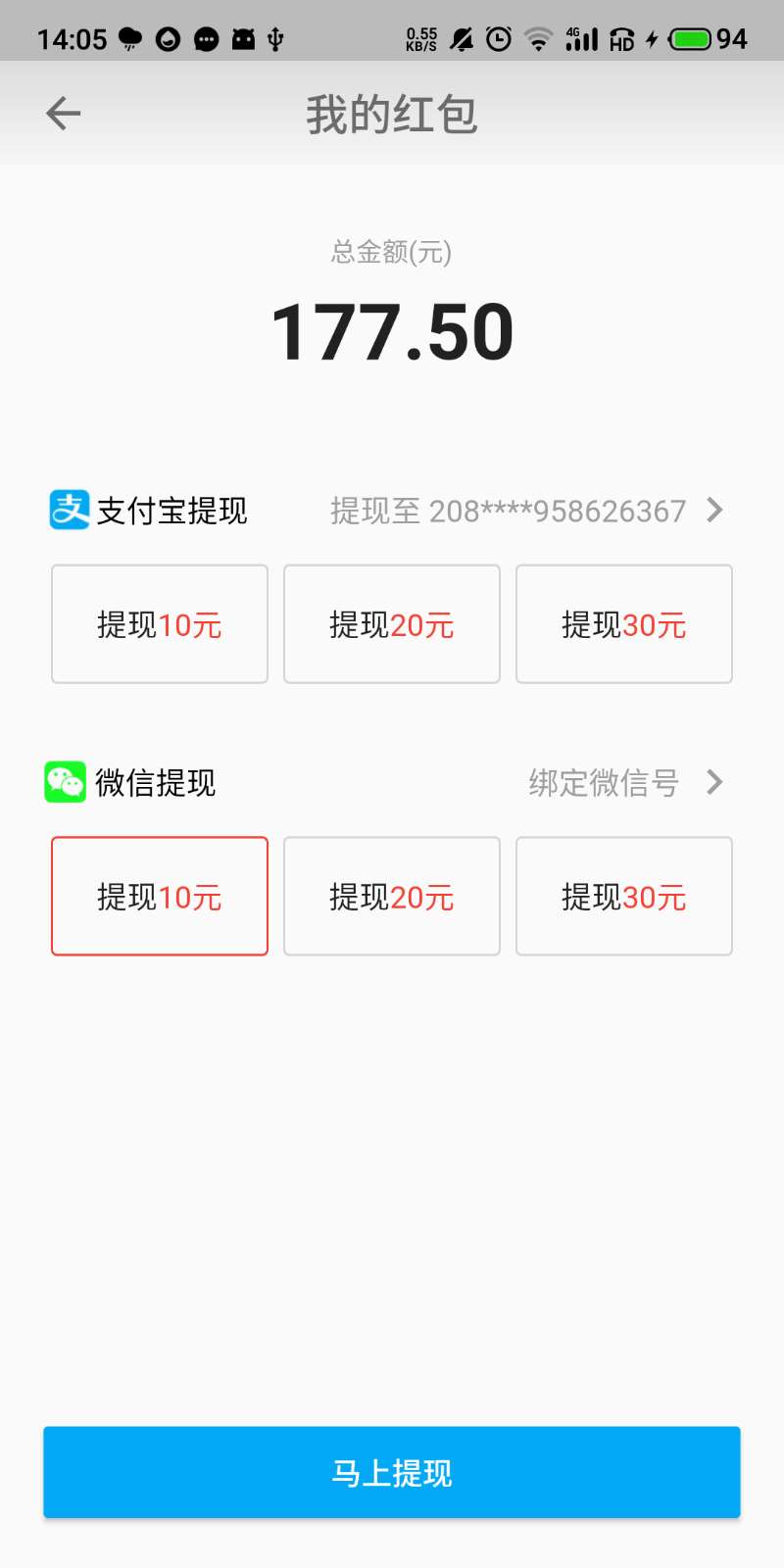Go back from 我的红包 page
784x1568 pixels.
pos(64,114)
